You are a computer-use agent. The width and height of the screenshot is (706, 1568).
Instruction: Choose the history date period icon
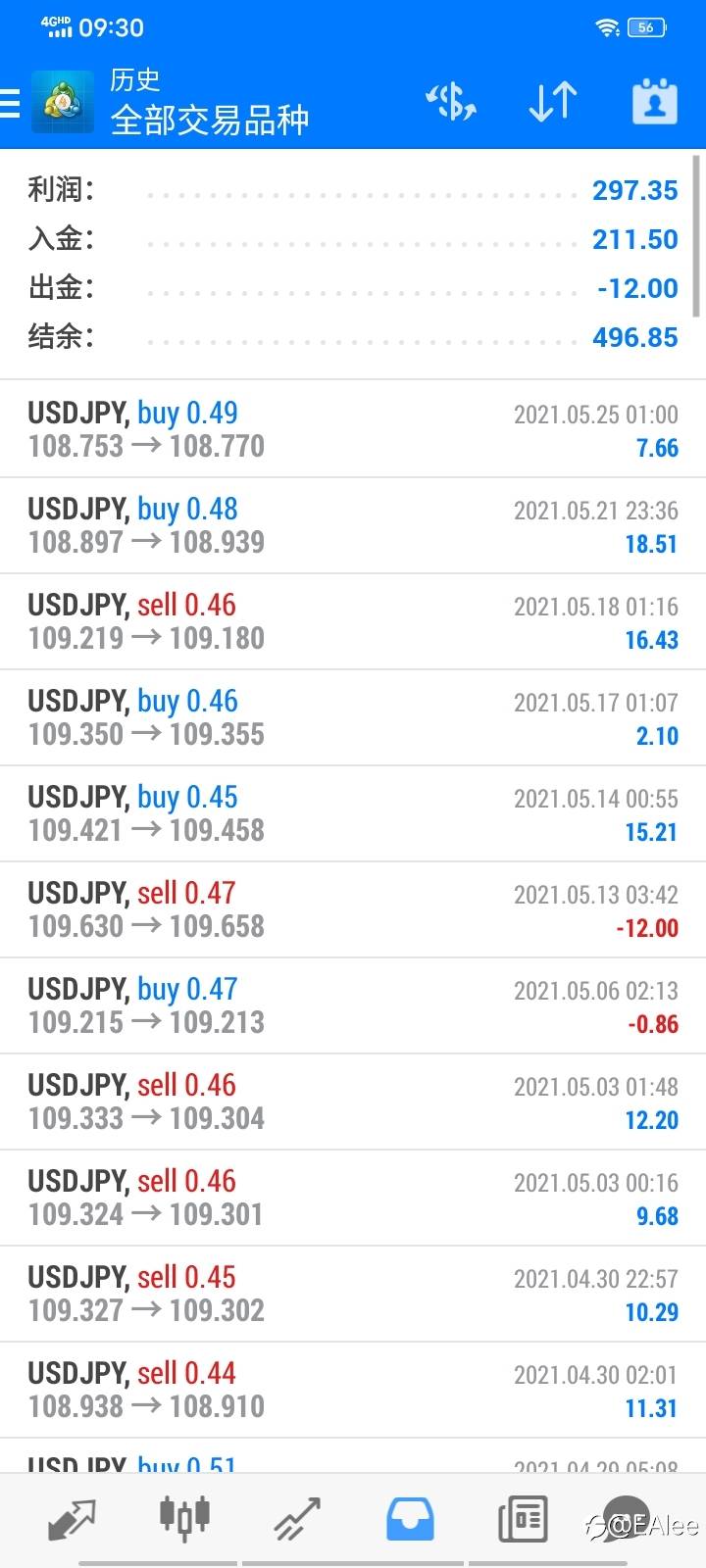click(655, 102)
